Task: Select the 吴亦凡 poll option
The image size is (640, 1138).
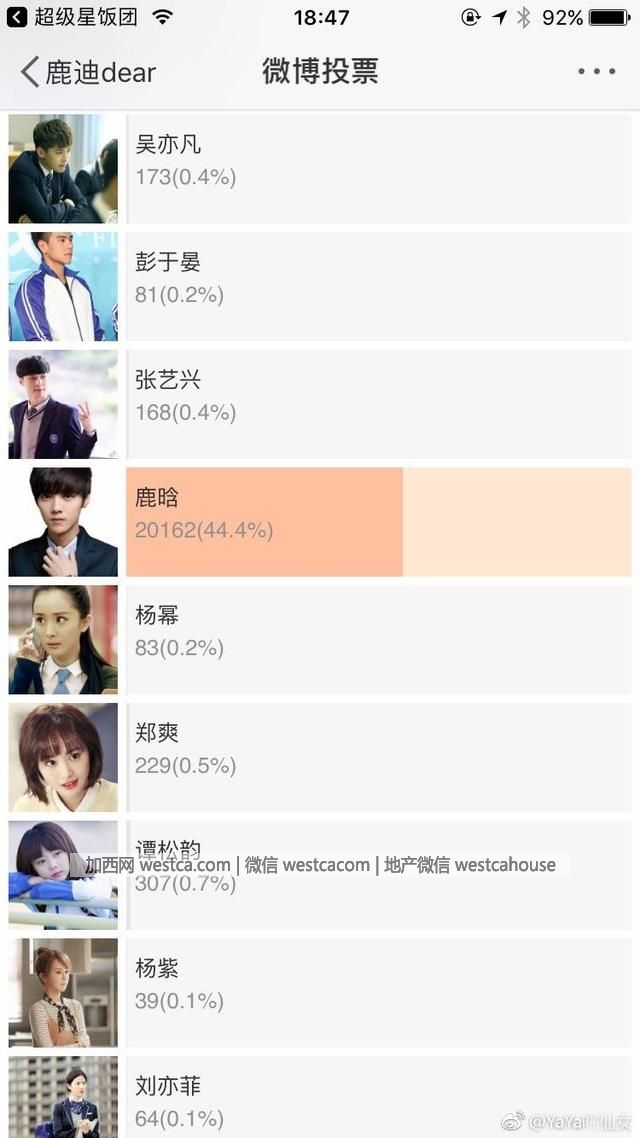Action: pyautogui.click(x=378, y=168)
